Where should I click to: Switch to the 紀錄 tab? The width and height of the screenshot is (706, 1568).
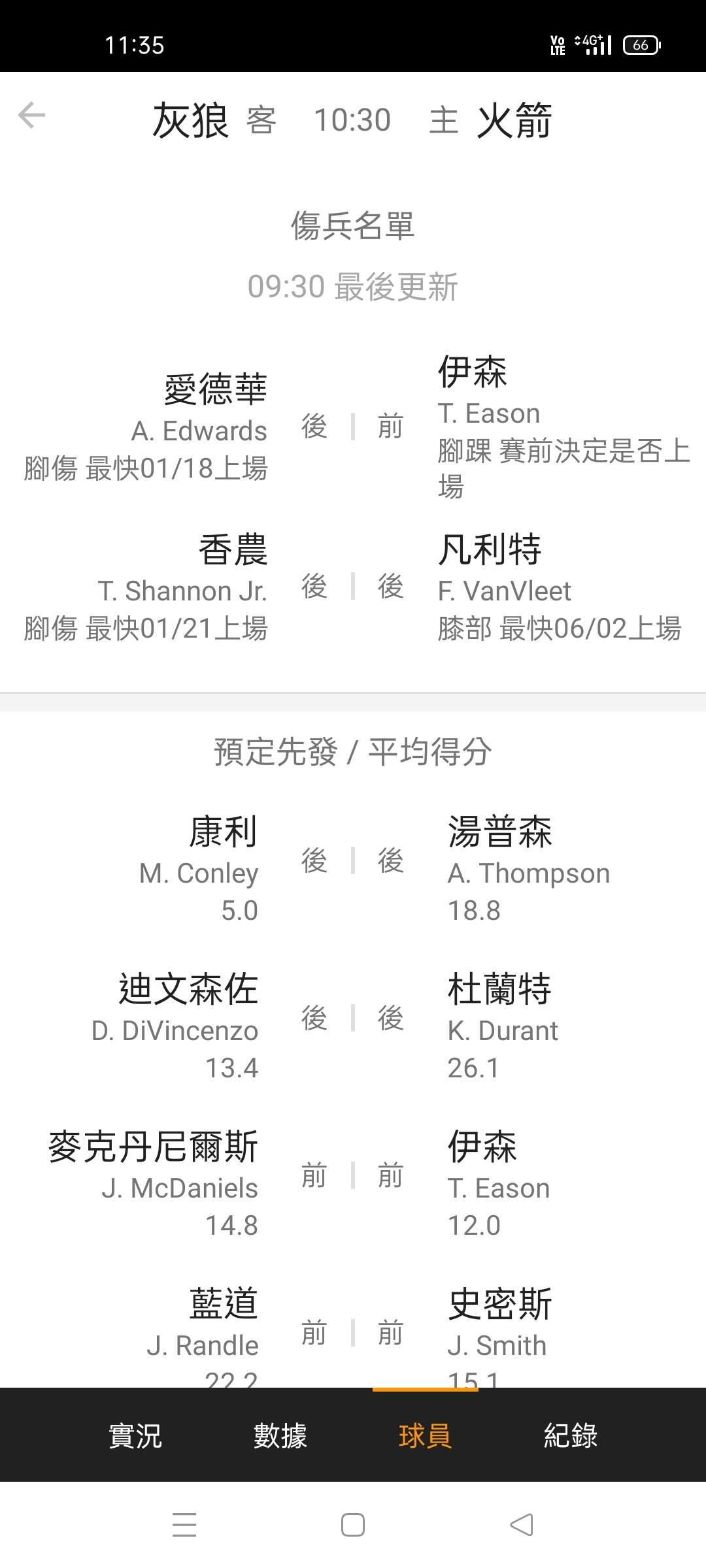(570, 1435)
